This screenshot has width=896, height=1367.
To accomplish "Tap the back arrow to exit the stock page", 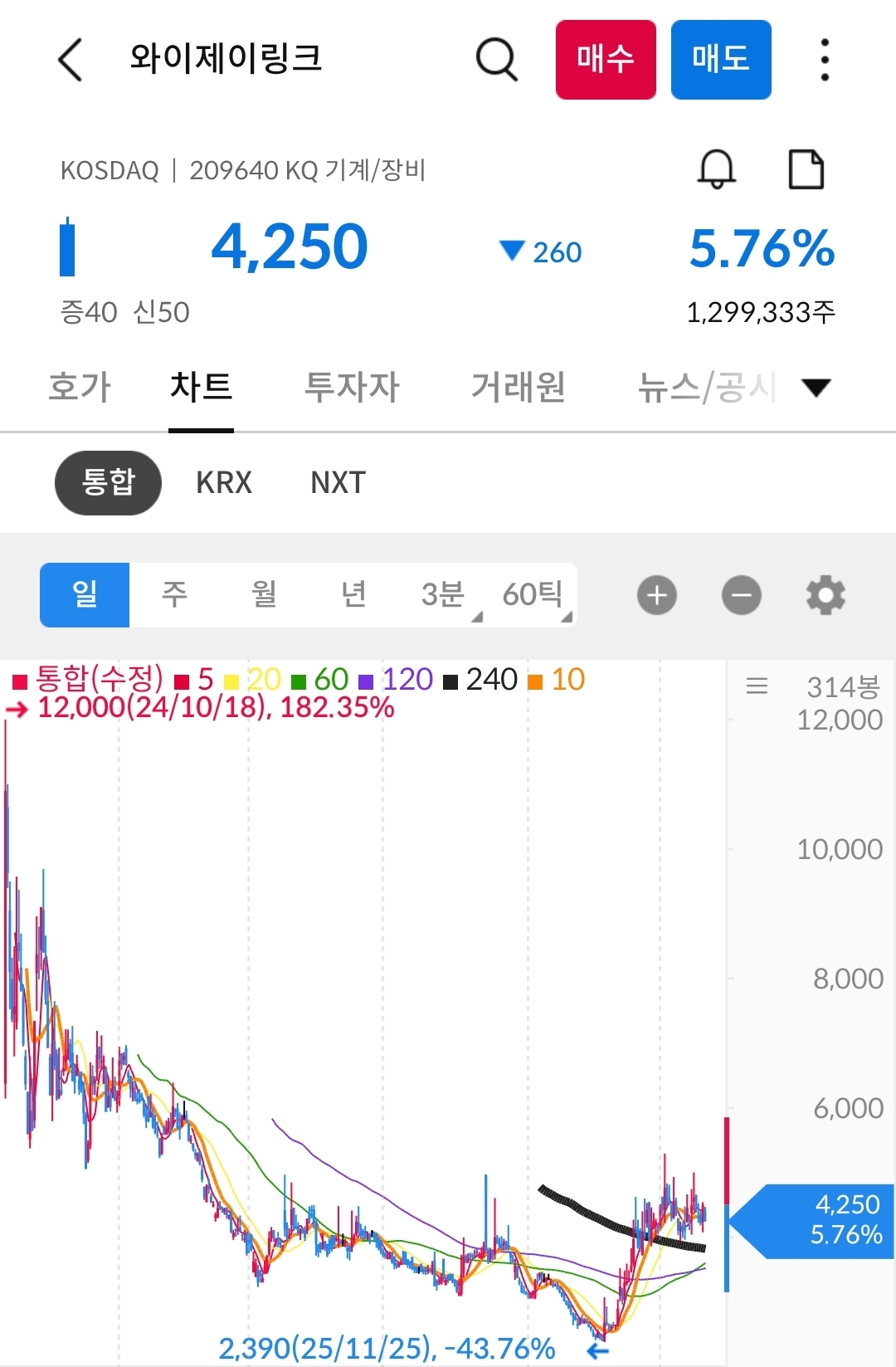I will (71, 60).
